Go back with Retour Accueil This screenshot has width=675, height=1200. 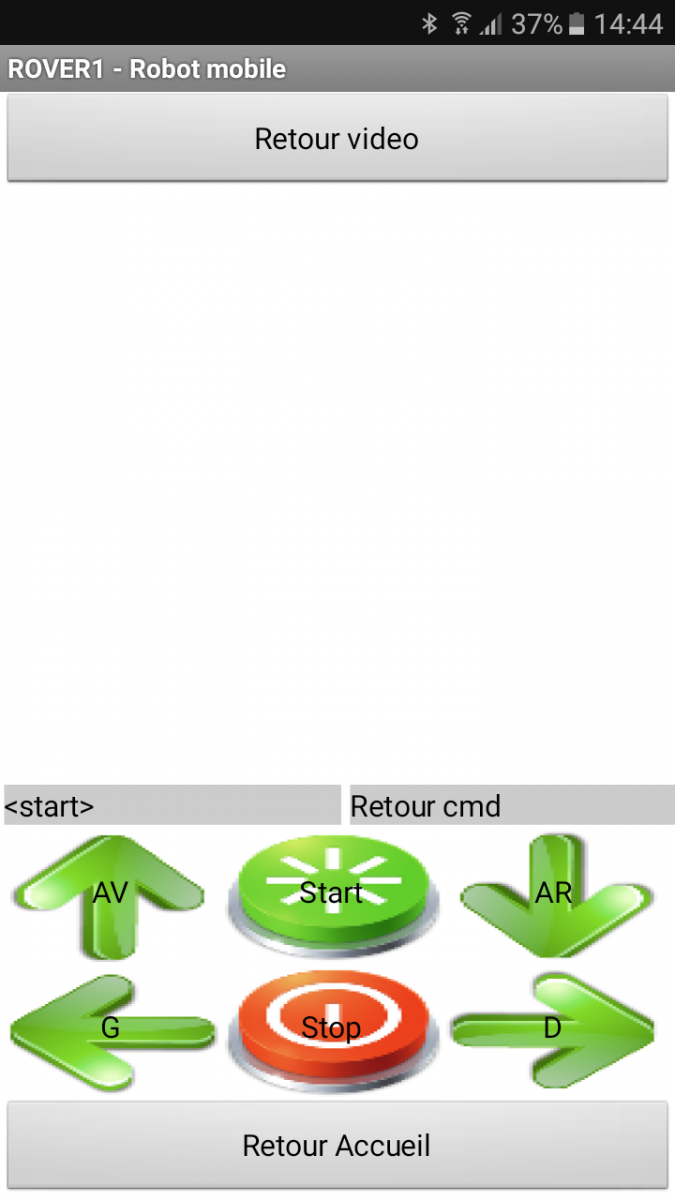pos(337,1145)
